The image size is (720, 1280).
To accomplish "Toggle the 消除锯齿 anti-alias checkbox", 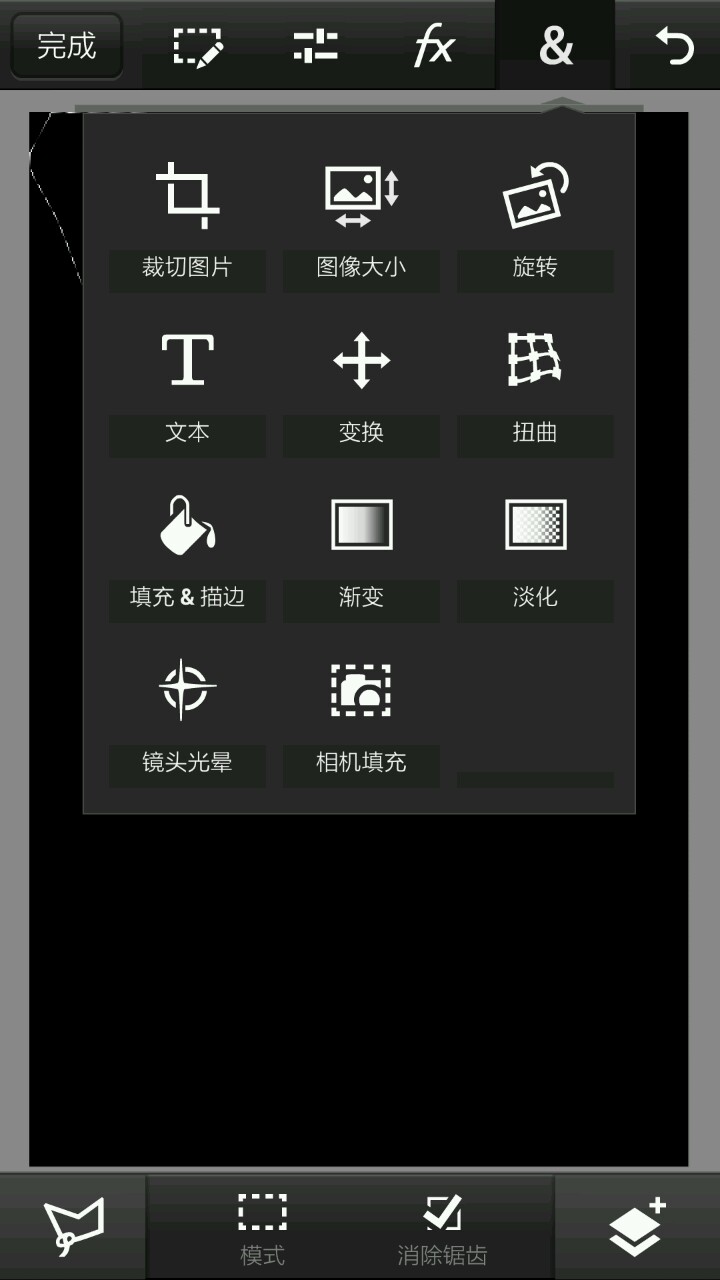I will 442,1228.
